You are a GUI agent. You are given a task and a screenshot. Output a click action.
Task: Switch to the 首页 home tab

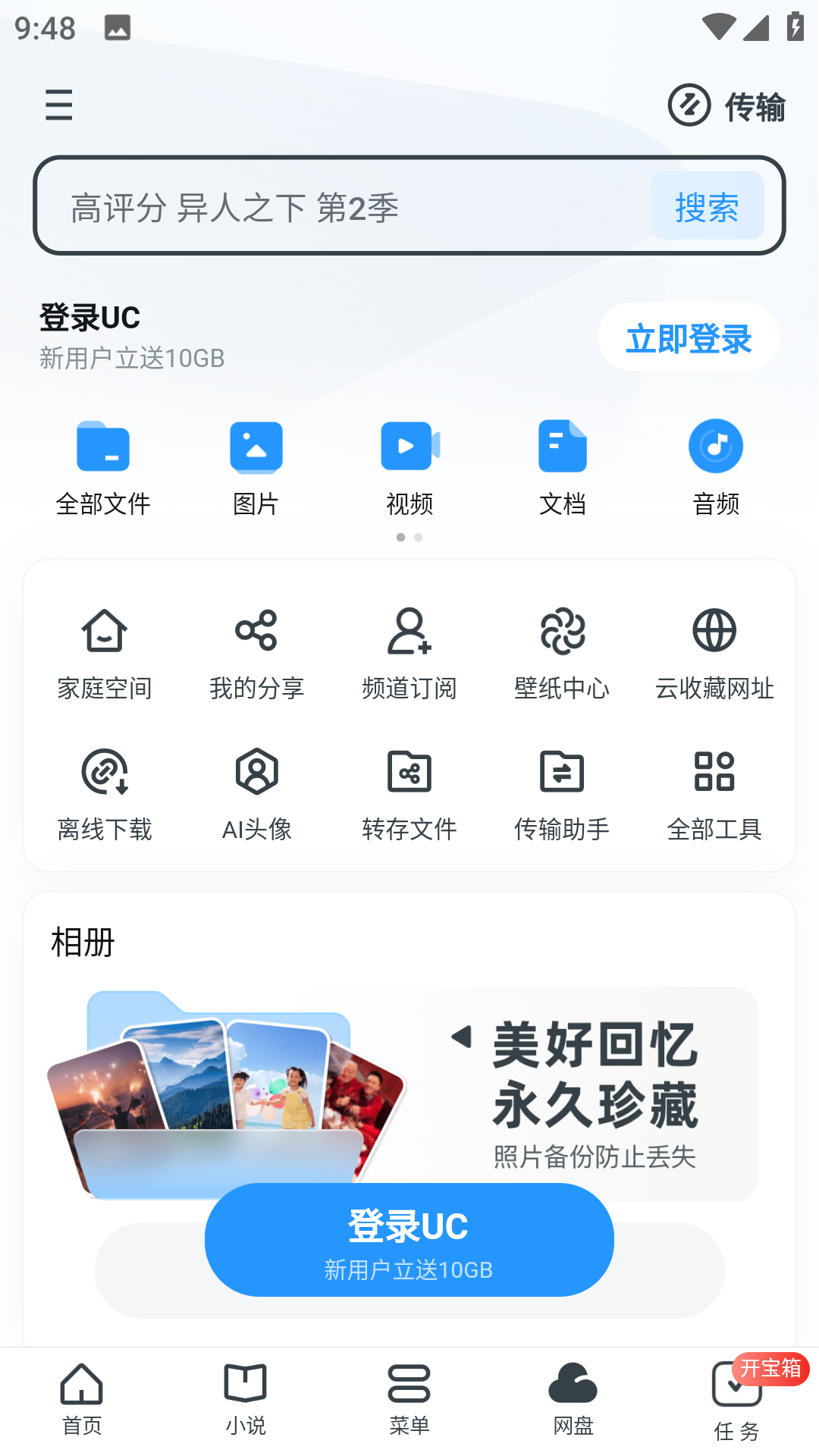[x=82, y=1400]
